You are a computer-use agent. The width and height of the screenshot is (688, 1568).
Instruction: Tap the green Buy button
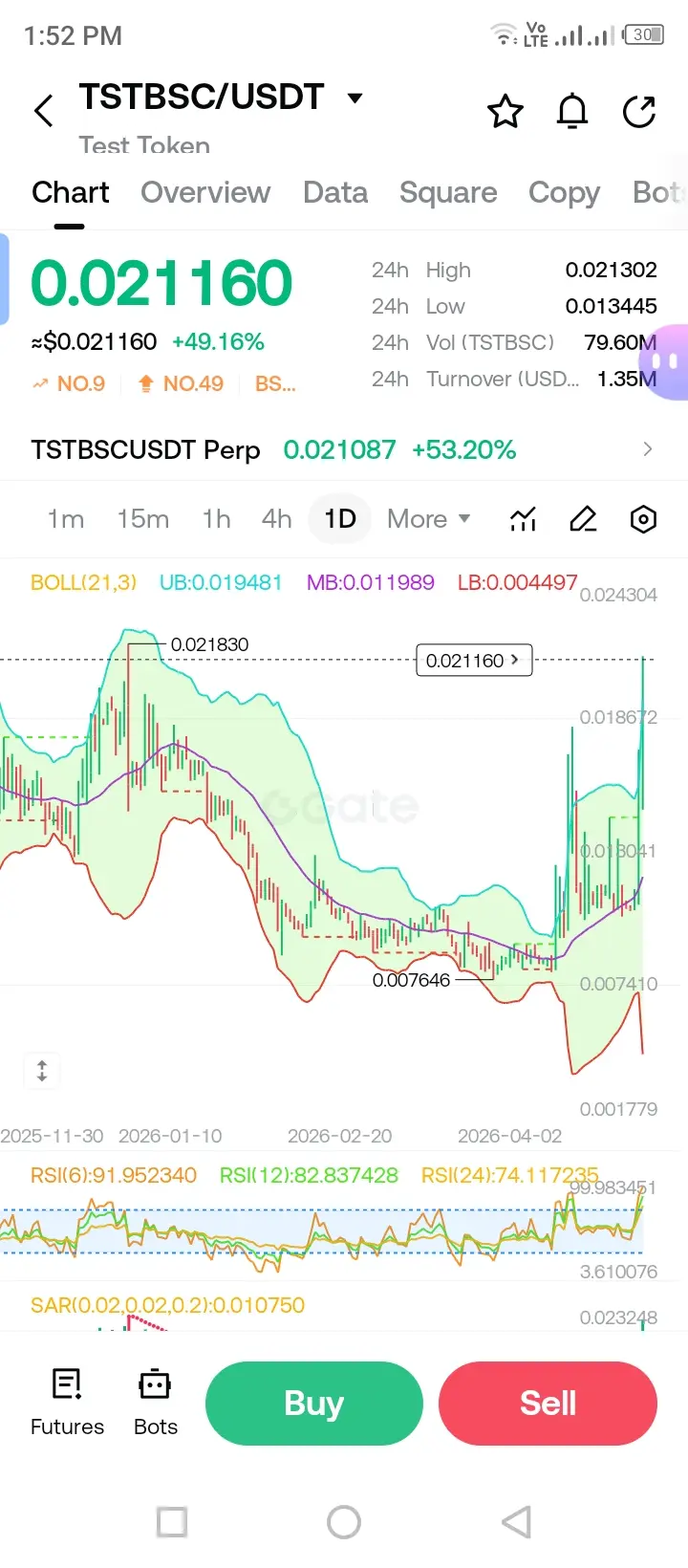(x=314, y=1404)
